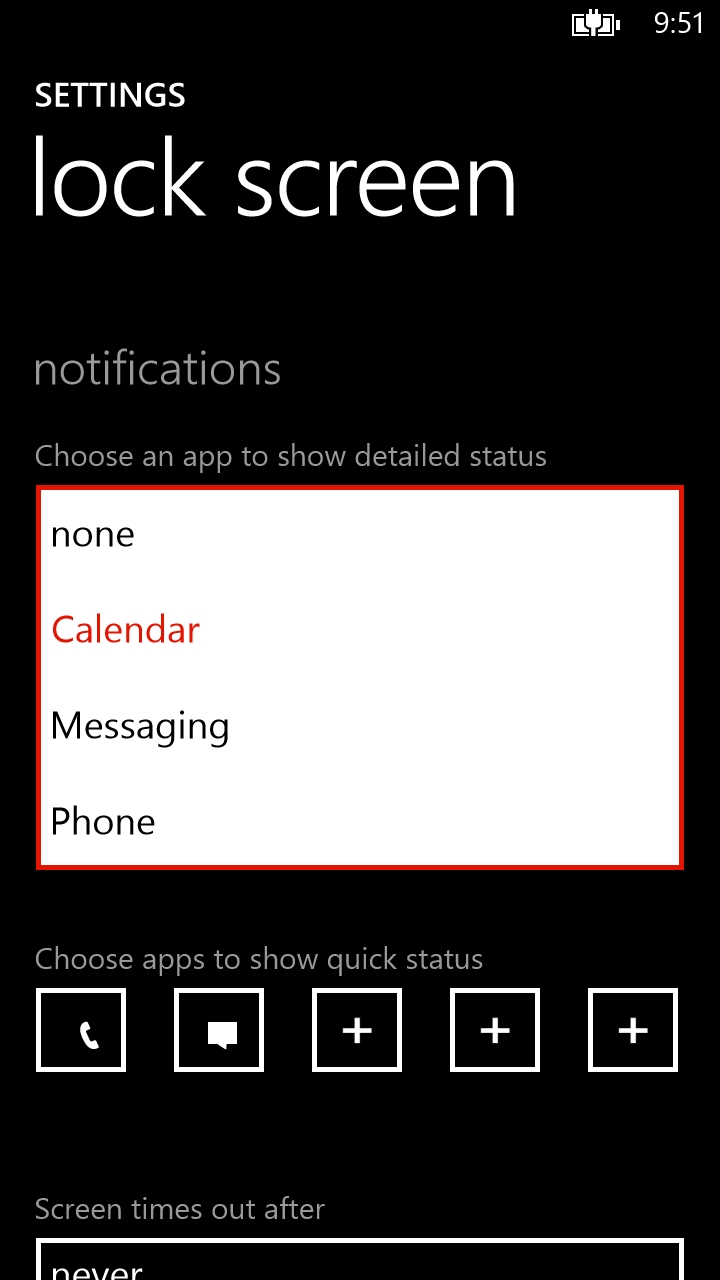This screenshot has height=1280, width=720.
Task: Open the phone quick status slot
Action: pyautogui.click(x=81, y=1030)
